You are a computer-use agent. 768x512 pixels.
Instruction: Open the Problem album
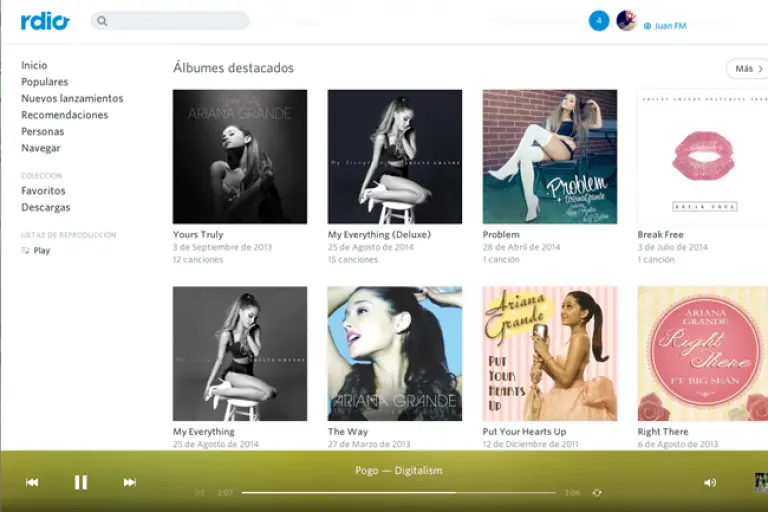550,157
